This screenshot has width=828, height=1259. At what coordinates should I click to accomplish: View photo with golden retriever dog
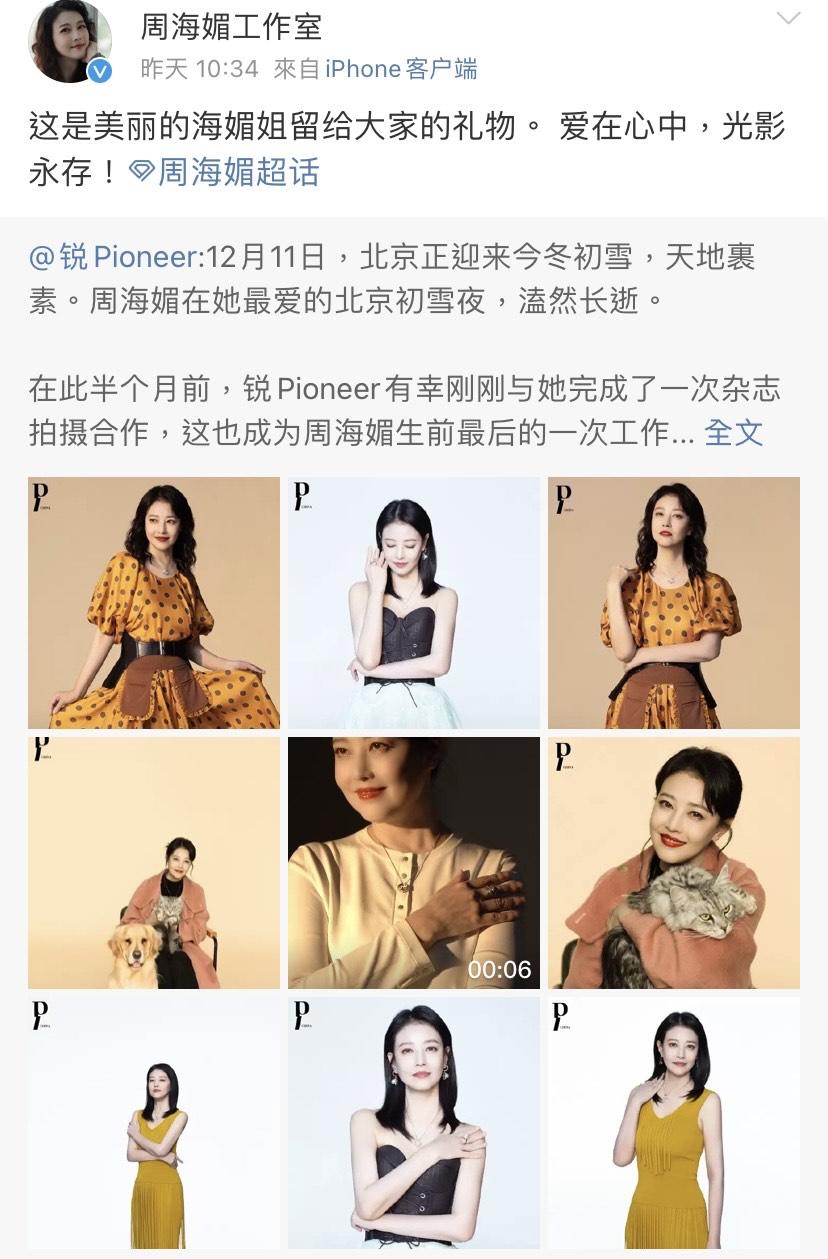(x=154, y=863)
